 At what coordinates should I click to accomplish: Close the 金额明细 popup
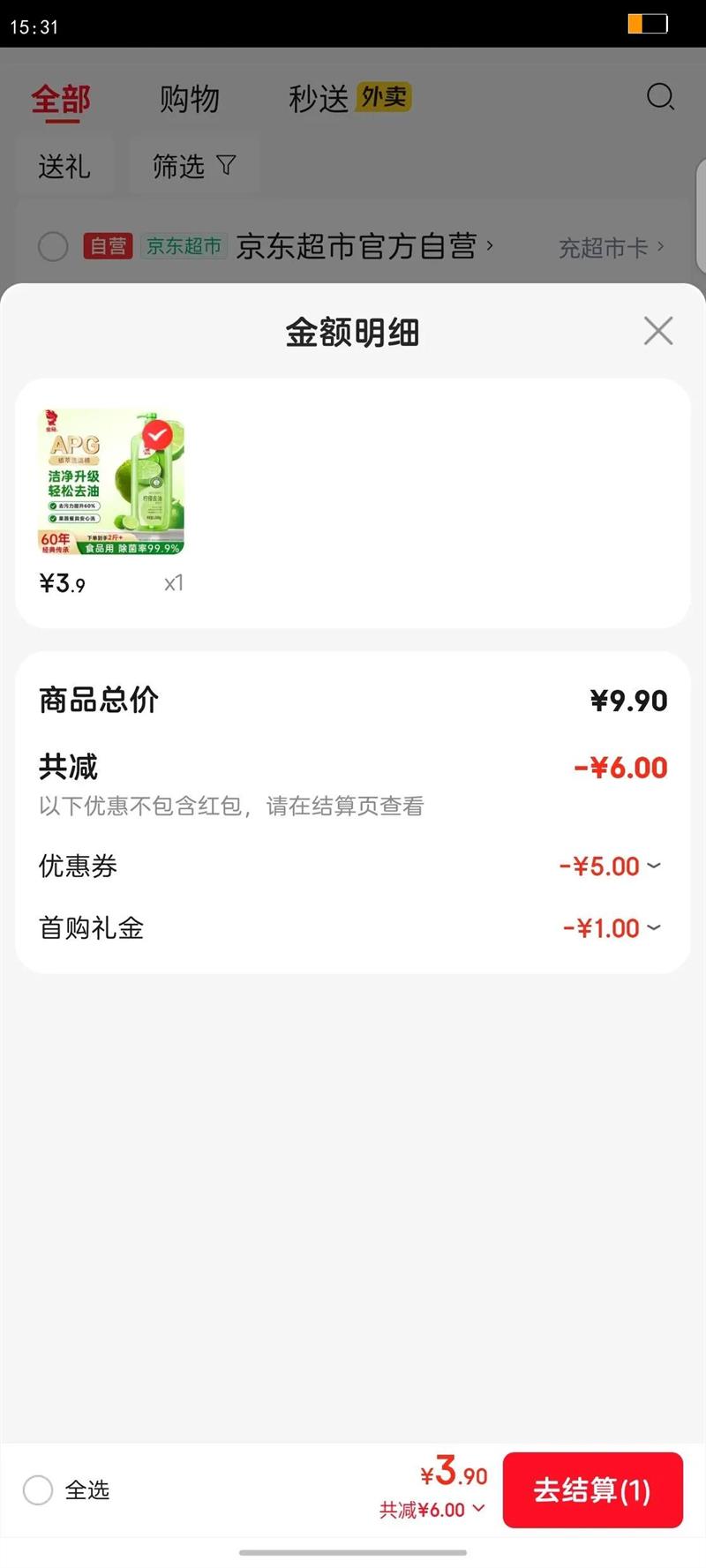[658, 332]
